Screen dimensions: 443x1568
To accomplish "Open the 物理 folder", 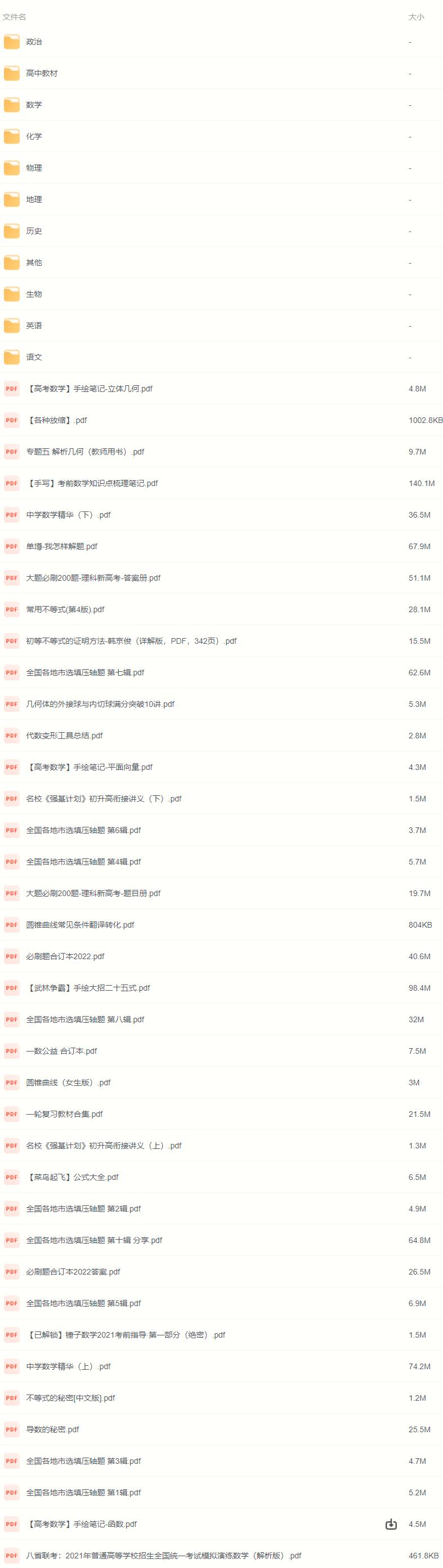I will tap(34, 168).
